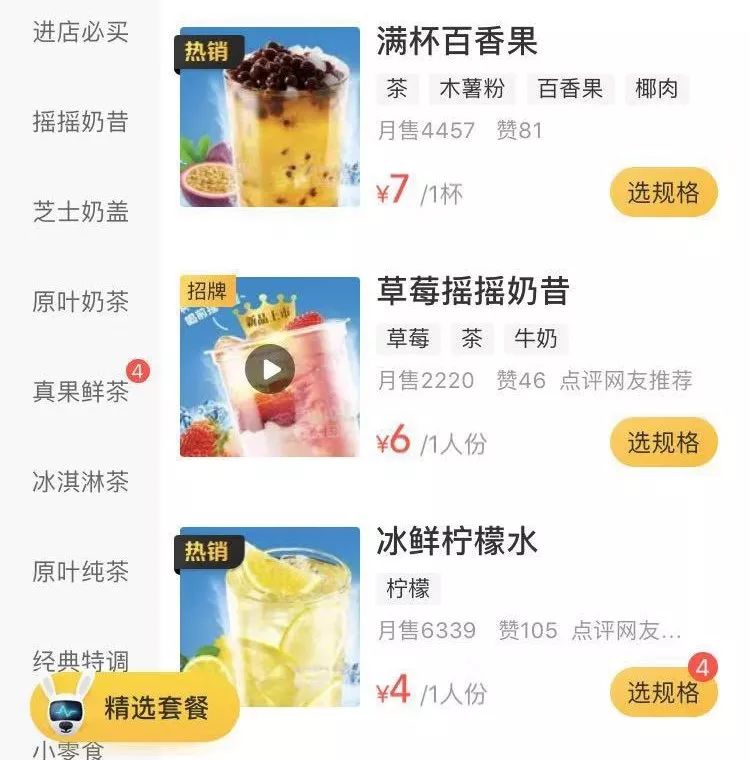The image size is (750, 760).
Task: Play the 草莓摇摇奶昔 product video
Action: 270,370
